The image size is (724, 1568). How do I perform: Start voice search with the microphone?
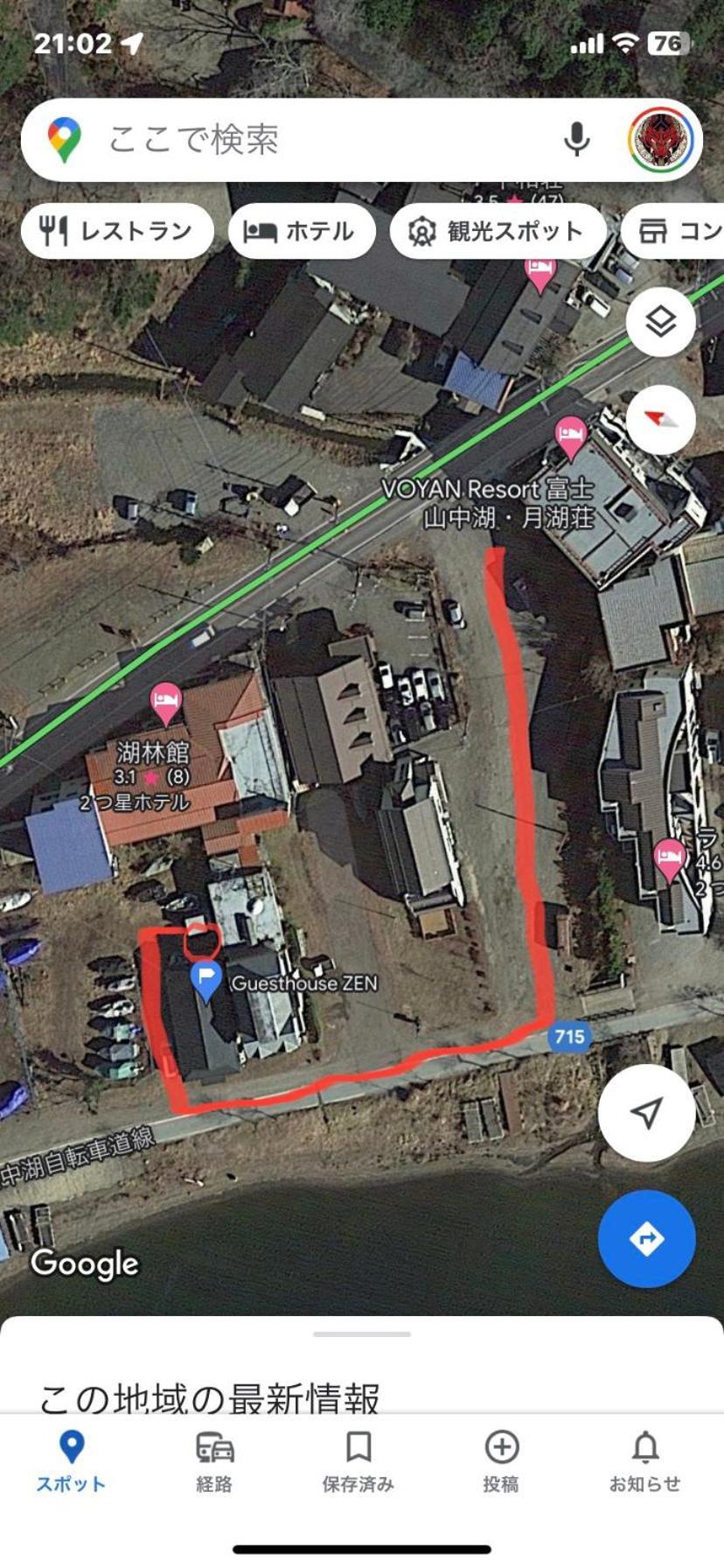[576, 140]
